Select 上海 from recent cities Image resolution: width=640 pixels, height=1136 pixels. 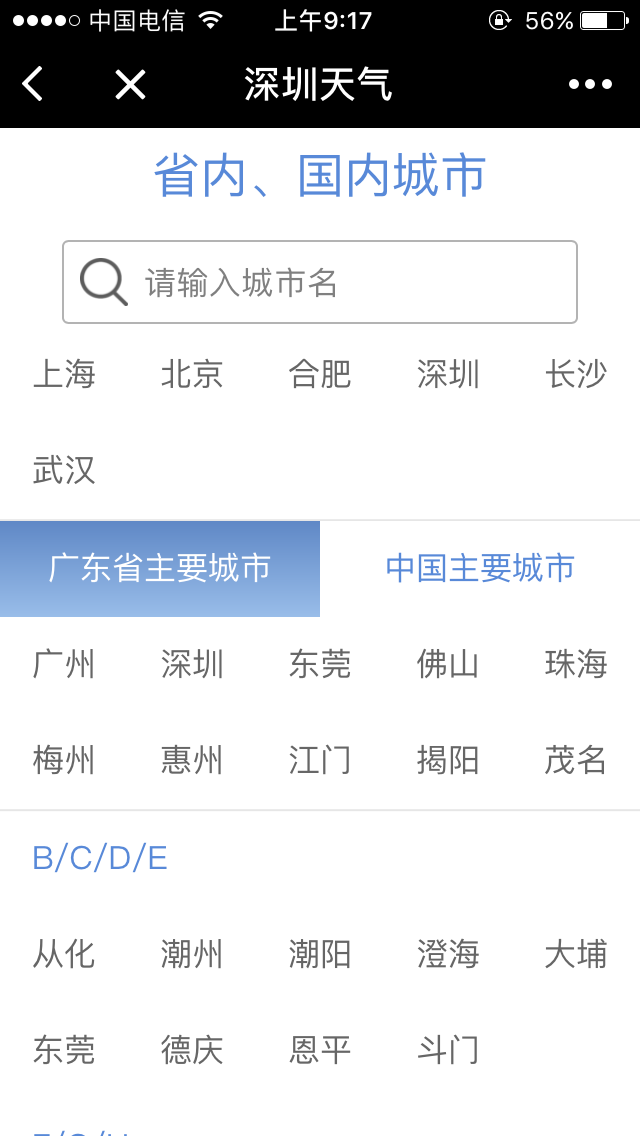pos(64,374)
